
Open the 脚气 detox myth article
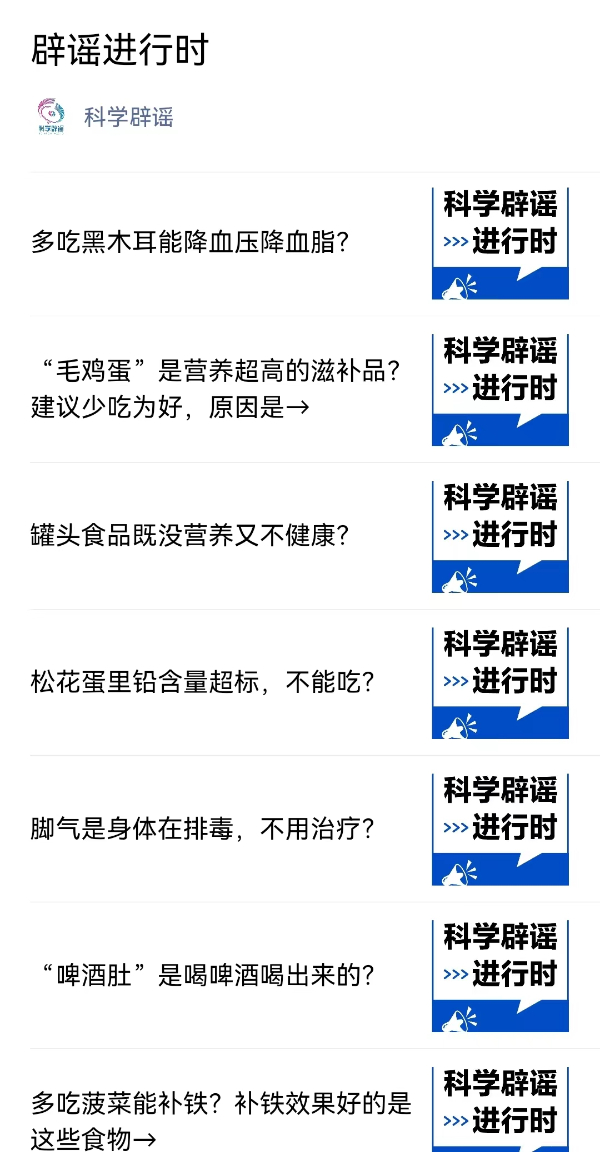tap(203, 828)
